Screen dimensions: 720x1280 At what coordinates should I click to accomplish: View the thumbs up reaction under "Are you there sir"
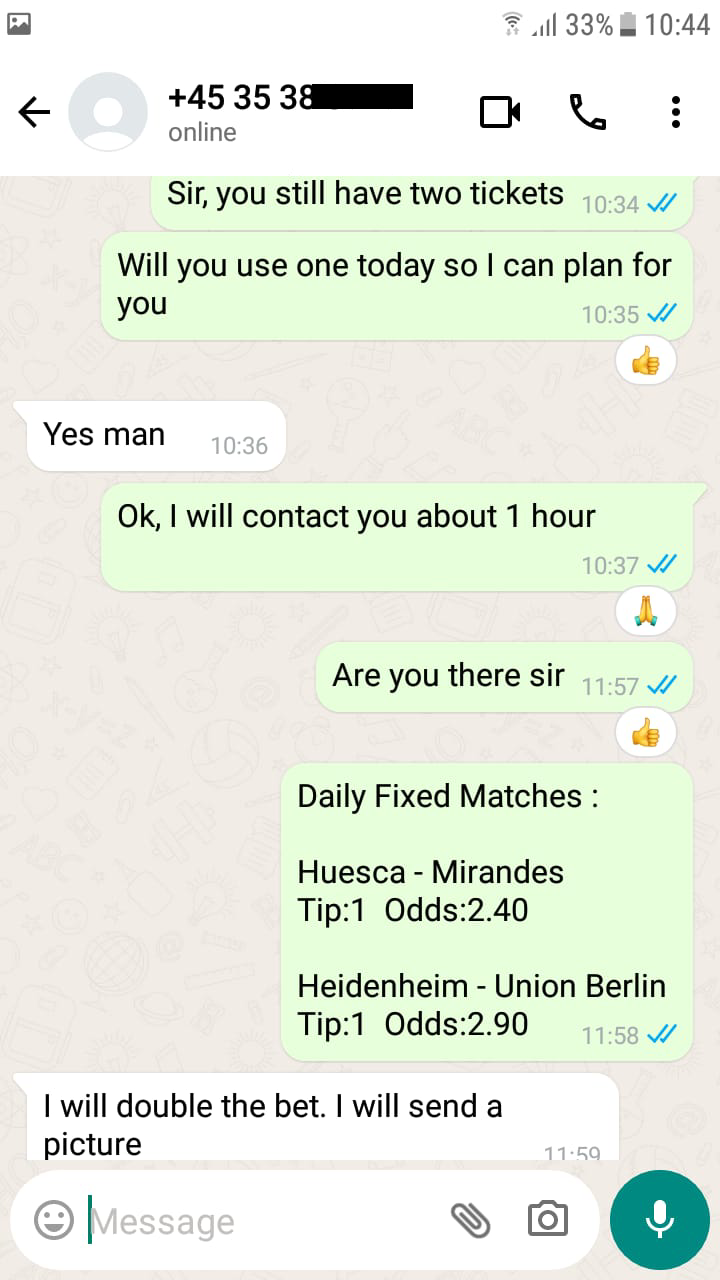tap(646, 734)
